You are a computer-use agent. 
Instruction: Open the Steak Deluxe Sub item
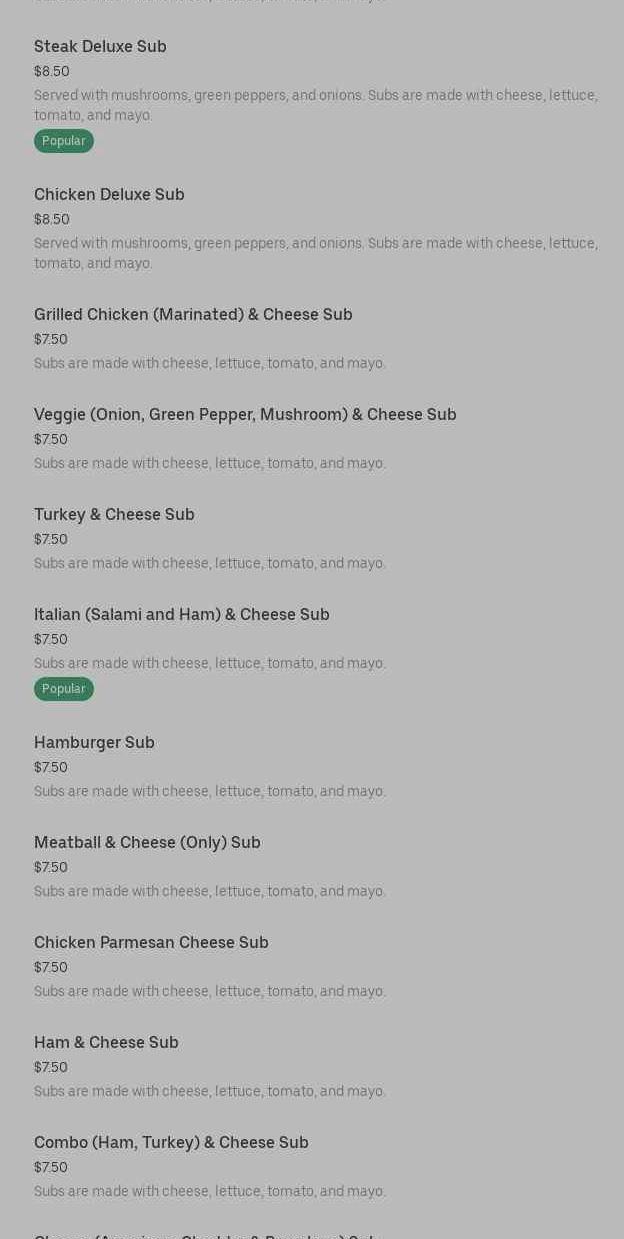pyautogui.click(x=100, y=47)
